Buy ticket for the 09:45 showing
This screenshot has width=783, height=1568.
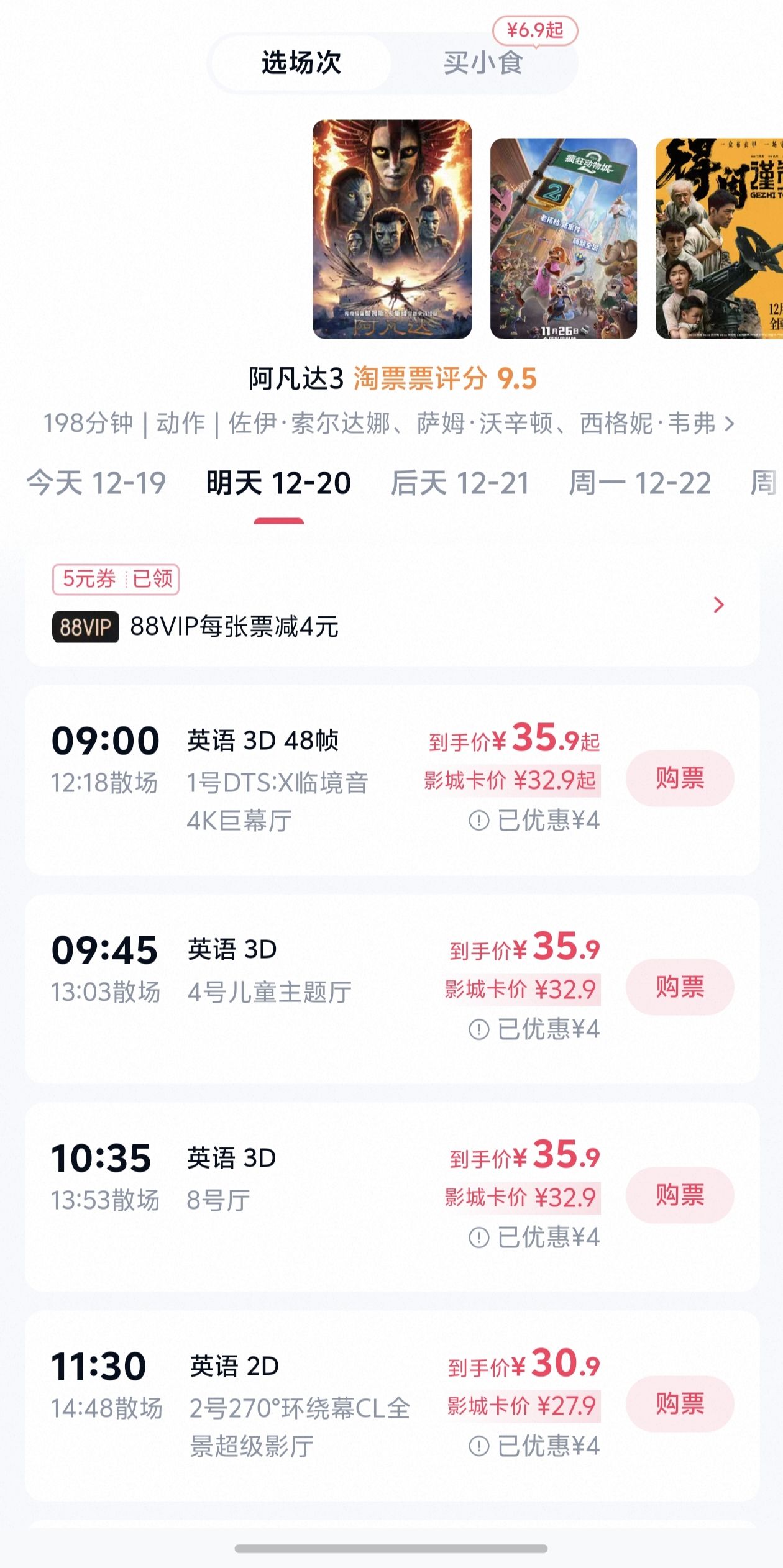pyautogui.click(x=680, y=987)
